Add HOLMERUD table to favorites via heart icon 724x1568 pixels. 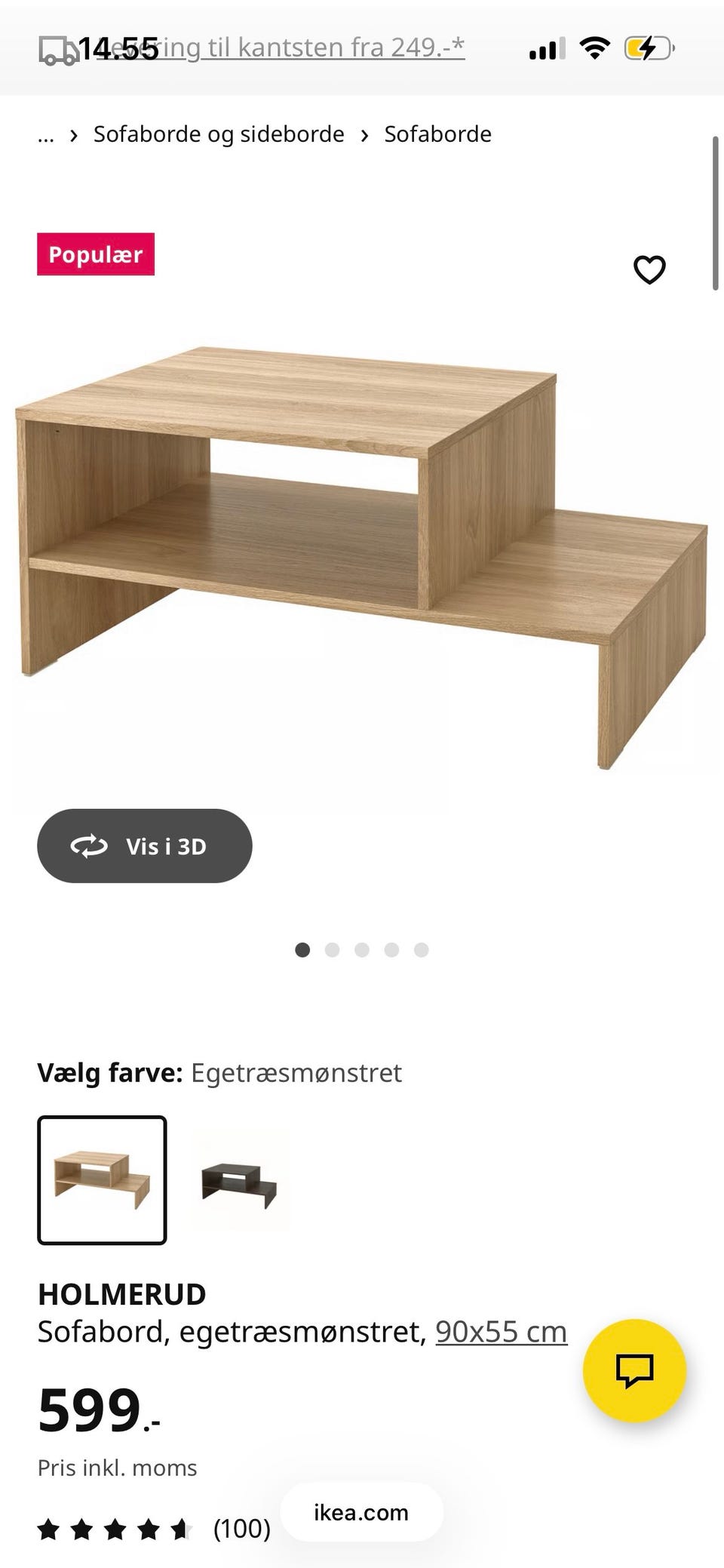(649, 269)
